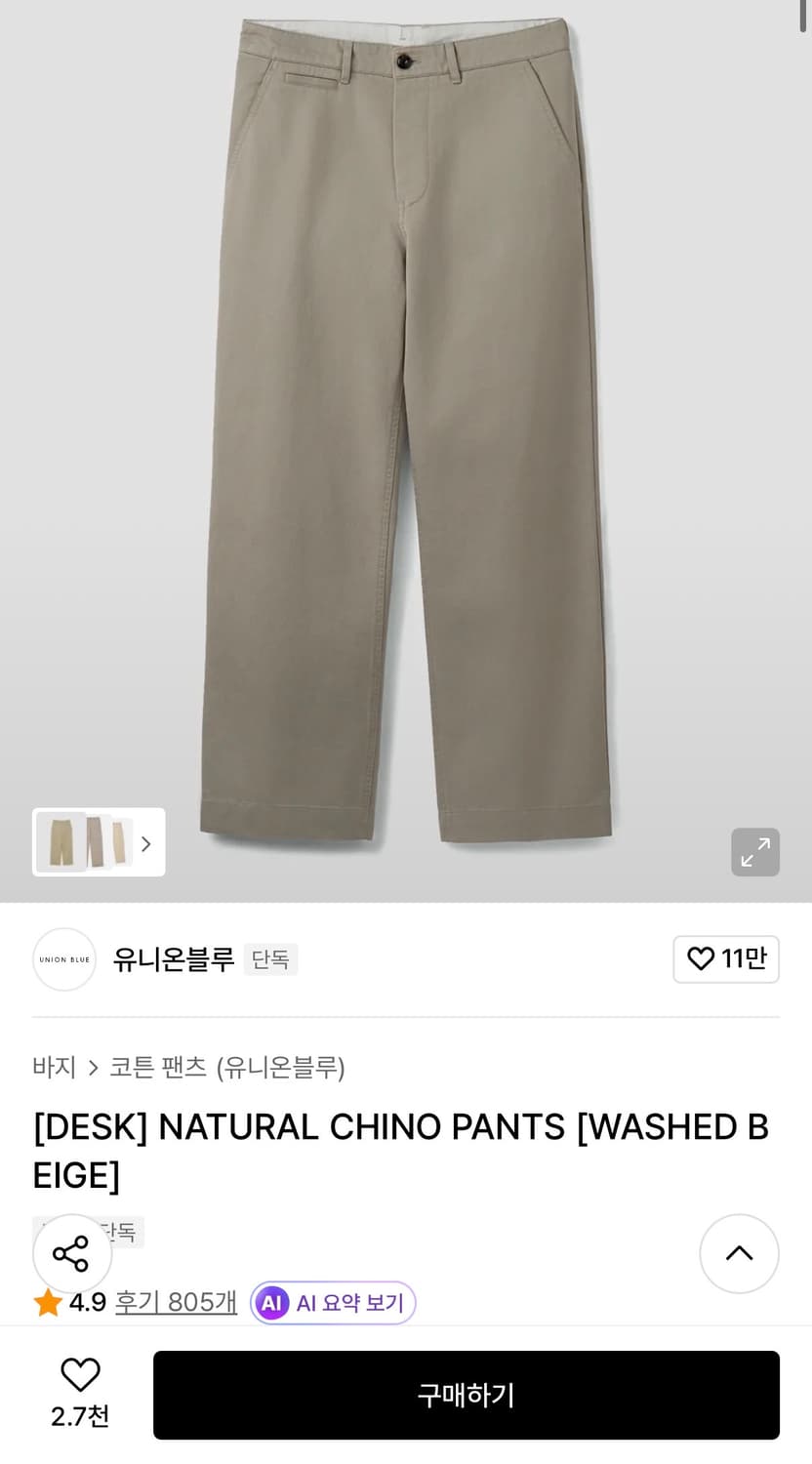The image size is (812, 1464).
Task: Tap the 단독 exclusive badge
Action: click(270, 959)
